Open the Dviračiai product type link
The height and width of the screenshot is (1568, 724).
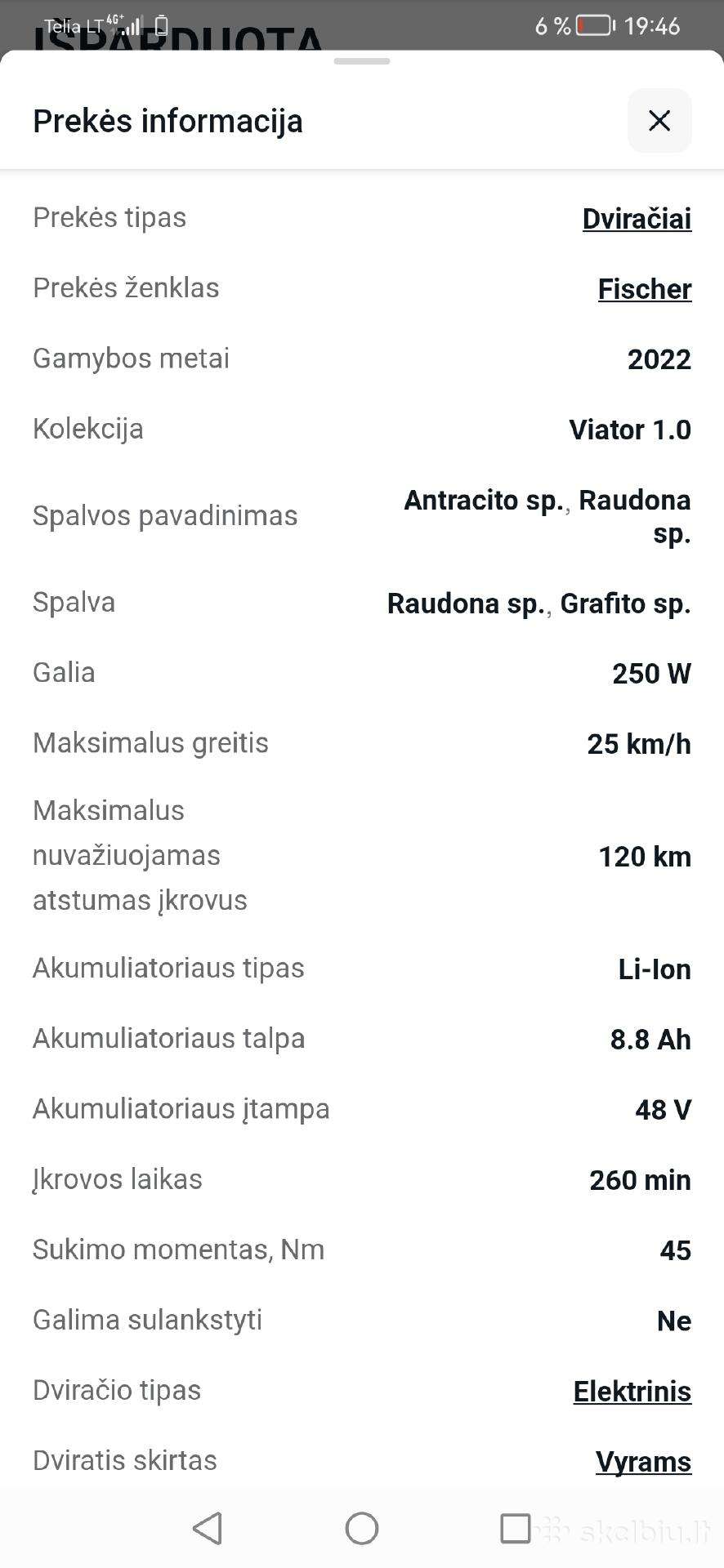pos(637,219)
